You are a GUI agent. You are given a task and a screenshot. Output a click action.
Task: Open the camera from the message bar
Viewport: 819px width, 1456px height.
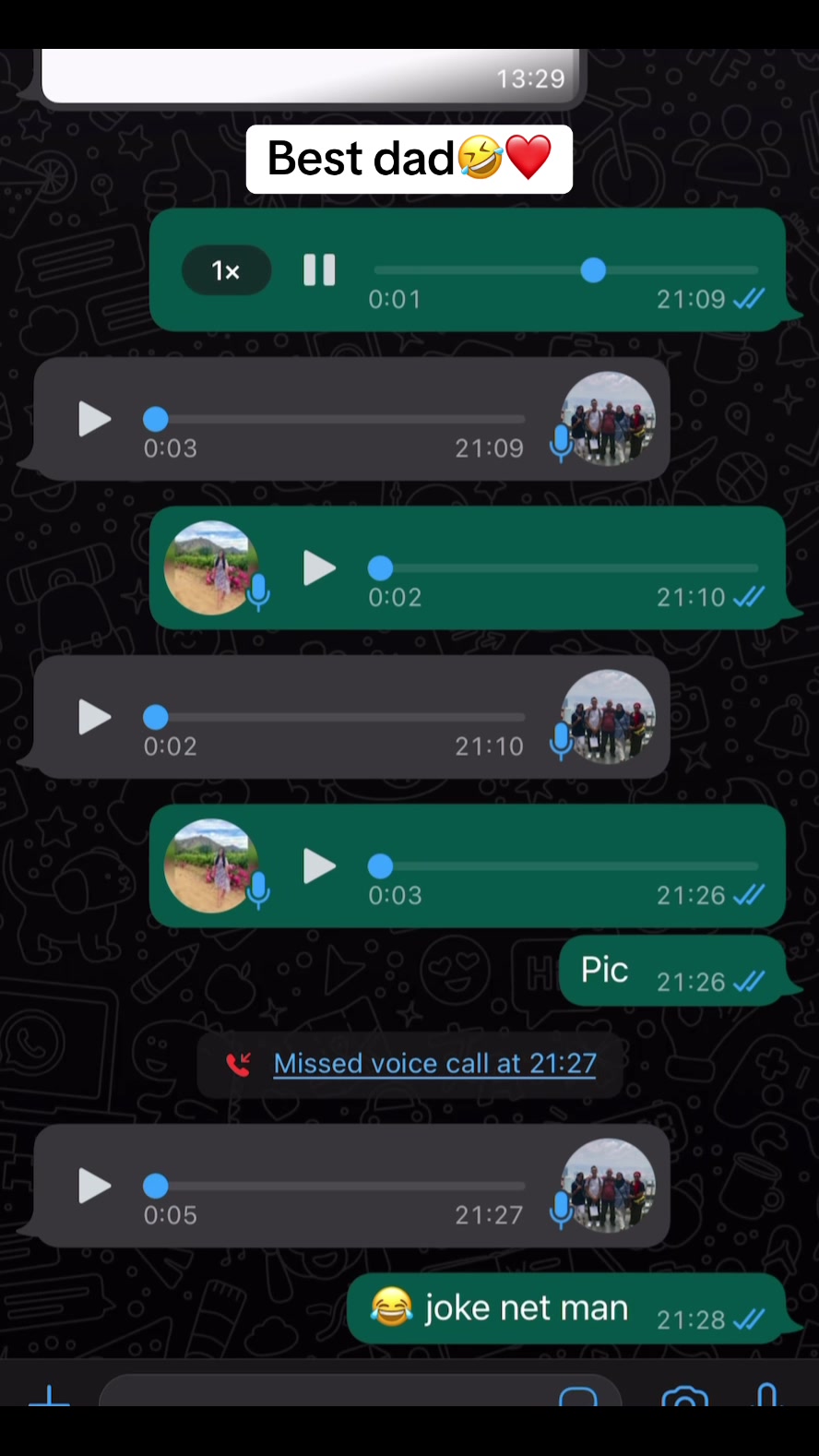click(x=684, y=1396)
